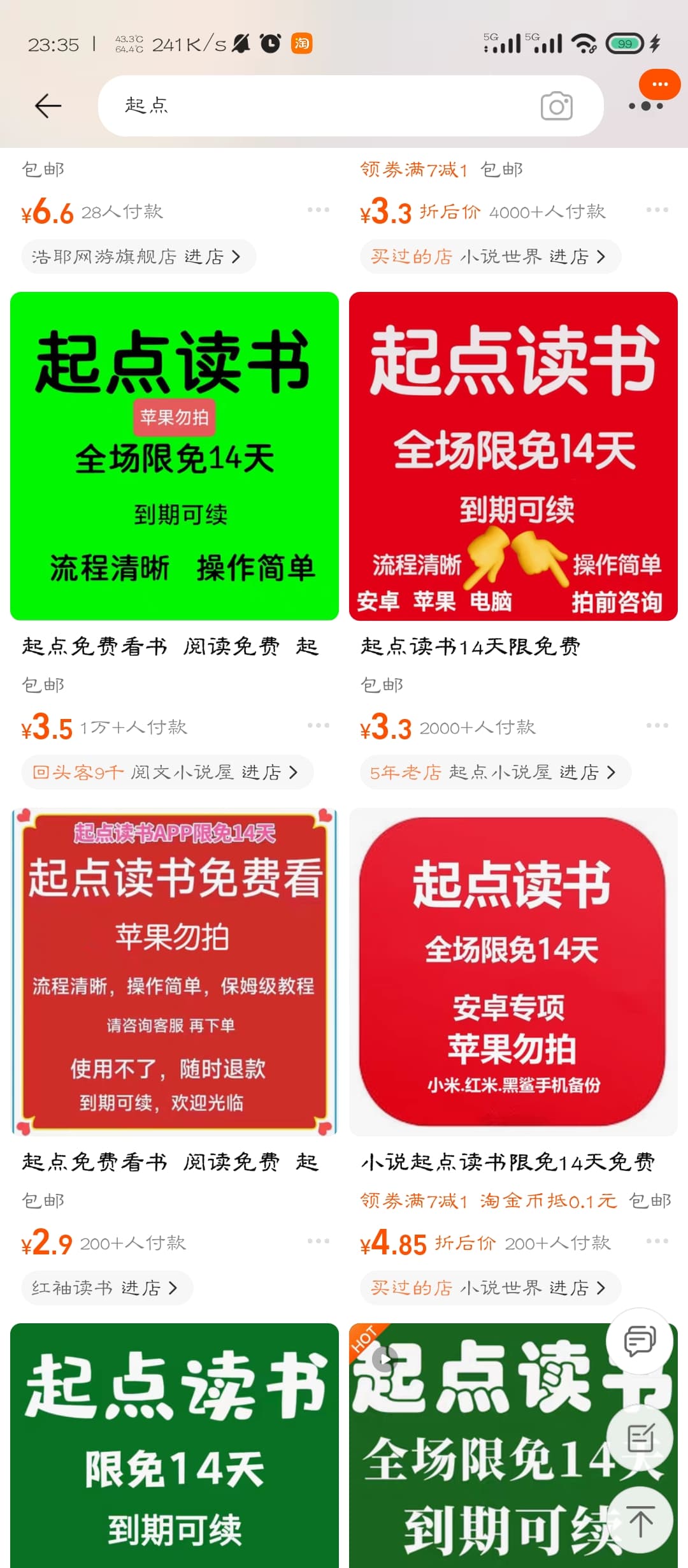688x1568 pixels.
Task: Open the 起点读书14天限免费 product card
Action: point(513,456)
